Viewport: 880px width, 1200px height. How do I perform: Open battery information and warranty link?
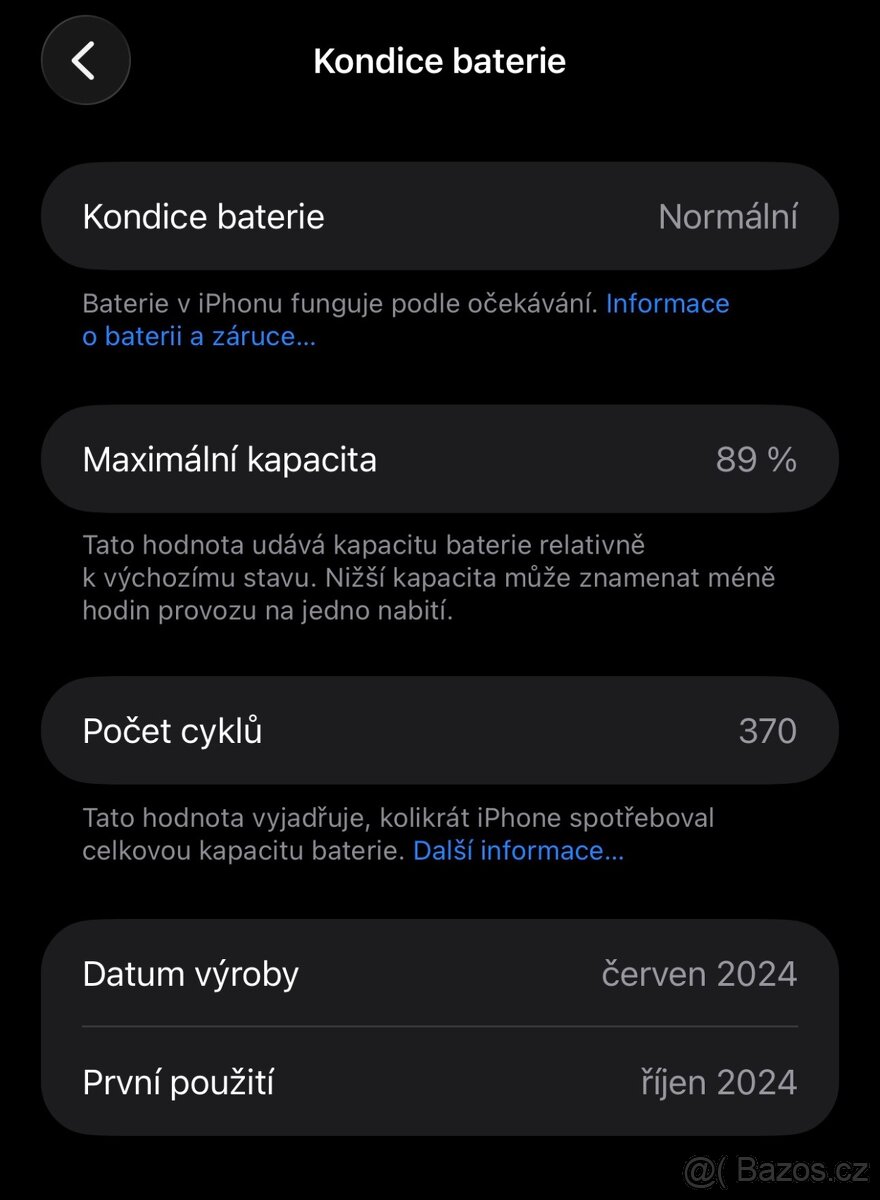coord(668,303)
